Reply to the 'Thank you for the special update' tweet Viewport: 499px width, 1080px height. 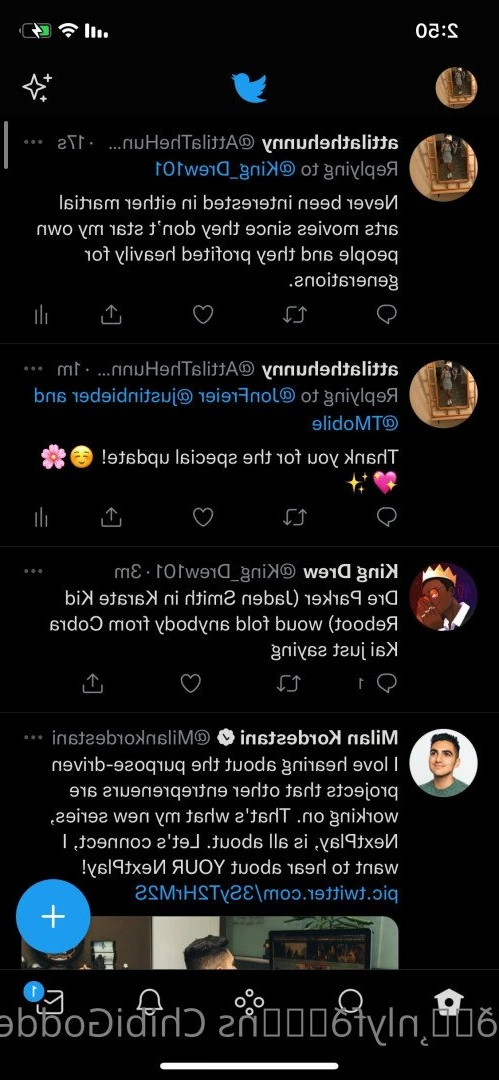pyautogui.click(x=387, y=517)
